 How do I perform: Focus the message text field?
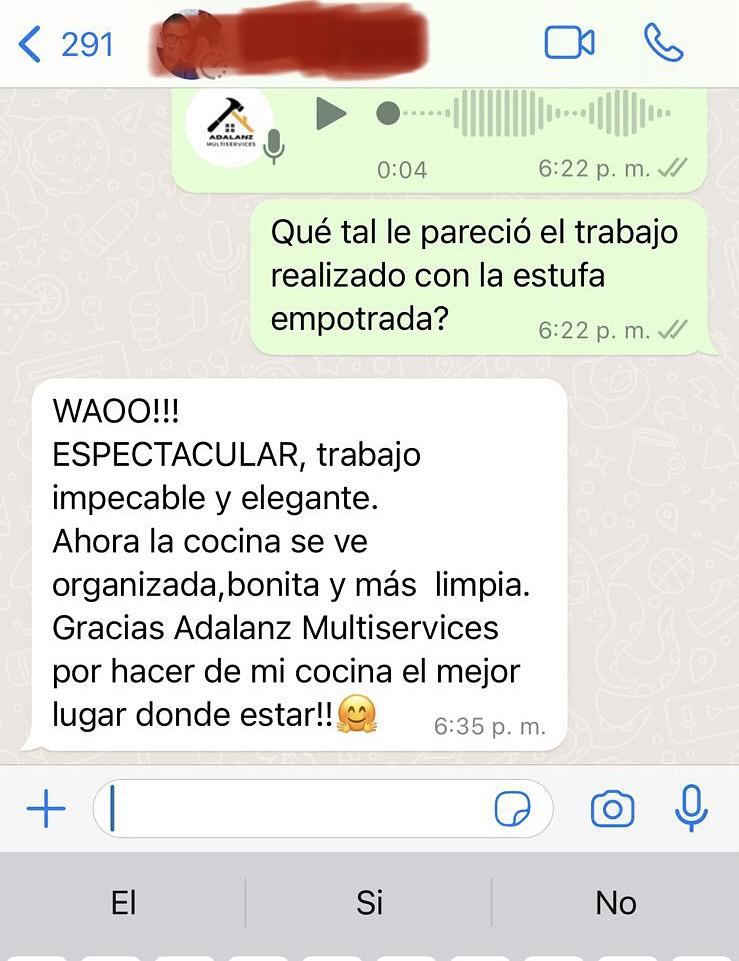coord(300,809)
